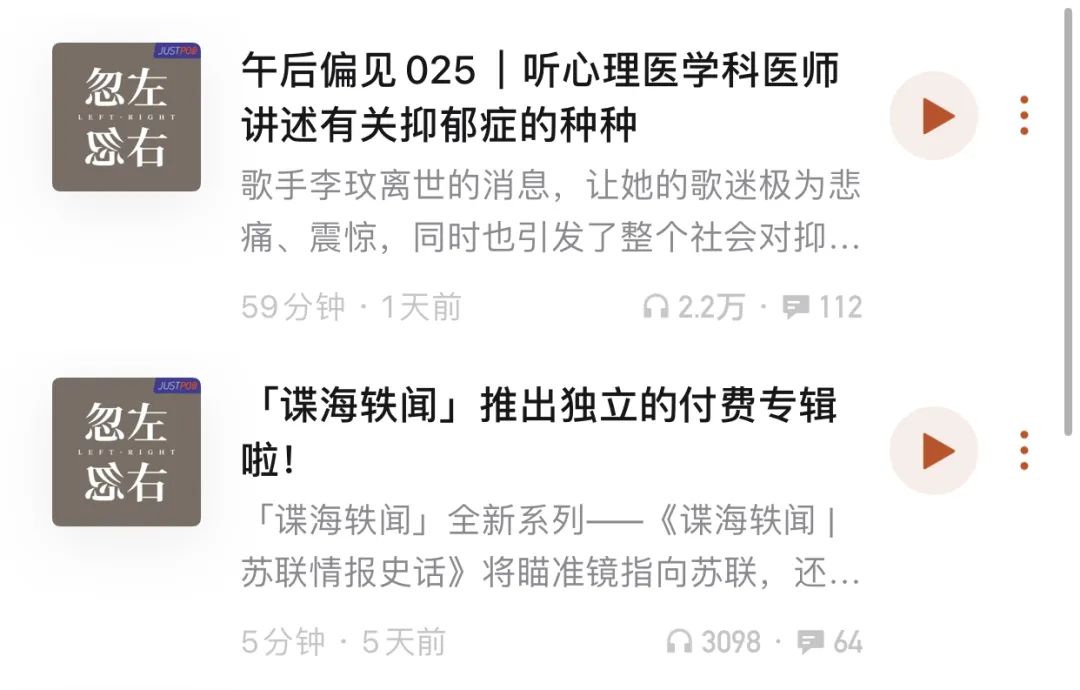The height and width of the screenshot is (690, 1080).
Task: Open the 午后偏见 025 episode details
Action: 540,98
